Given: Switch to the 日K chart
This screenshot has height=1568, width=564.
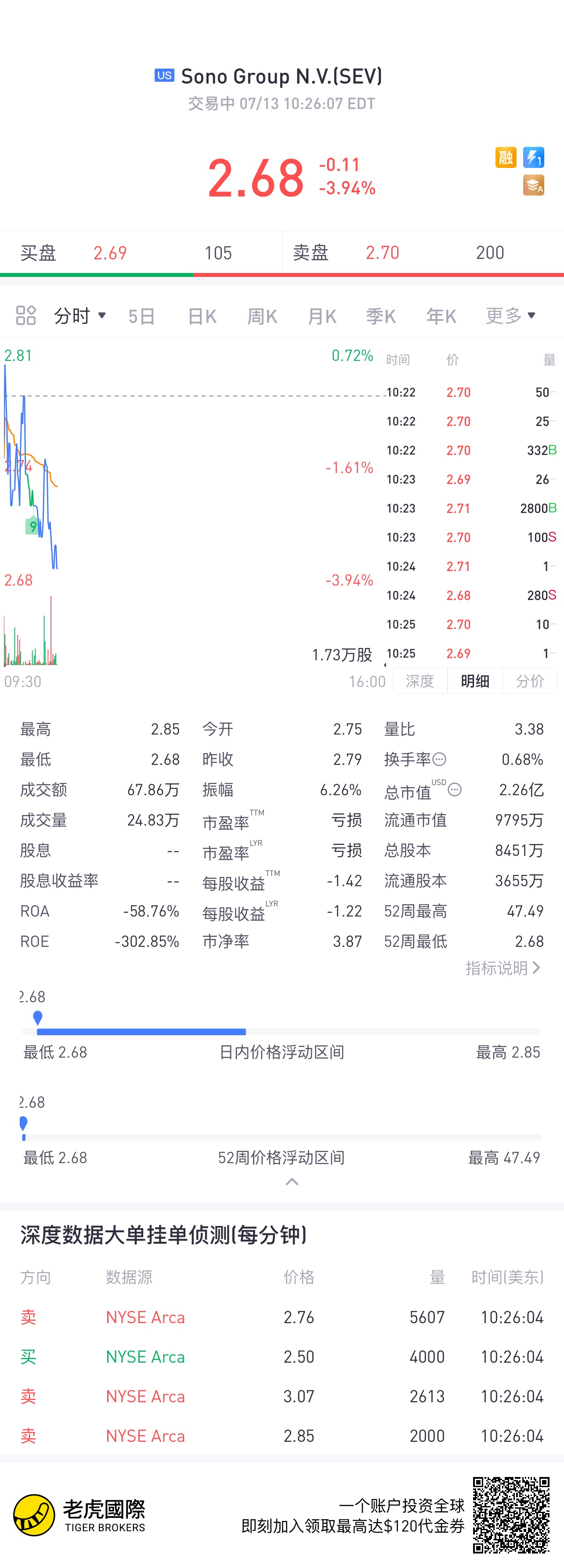Looking at the screenshot, I should 202,316.
